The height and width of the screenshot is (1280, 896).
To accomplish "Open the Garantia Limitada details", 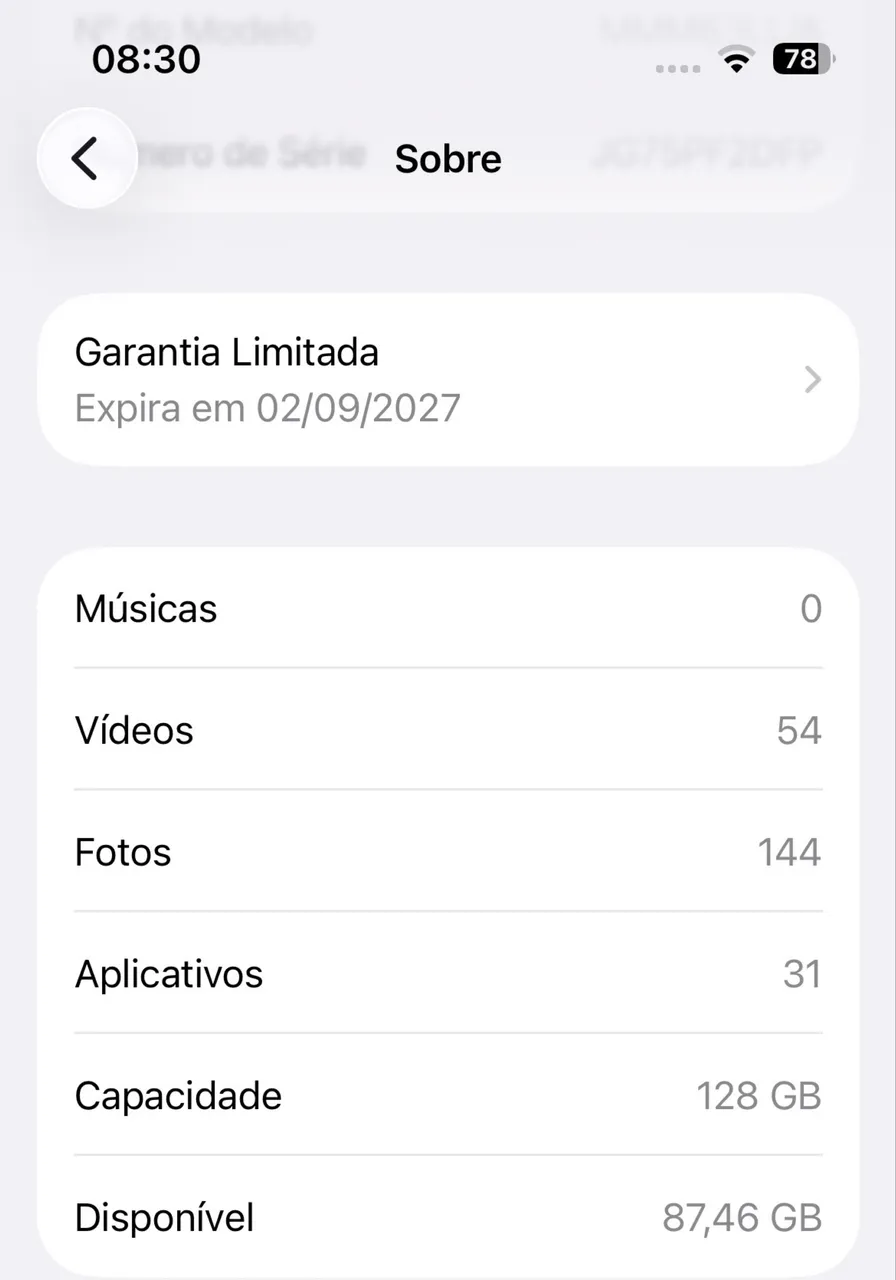I will (448, 380).
